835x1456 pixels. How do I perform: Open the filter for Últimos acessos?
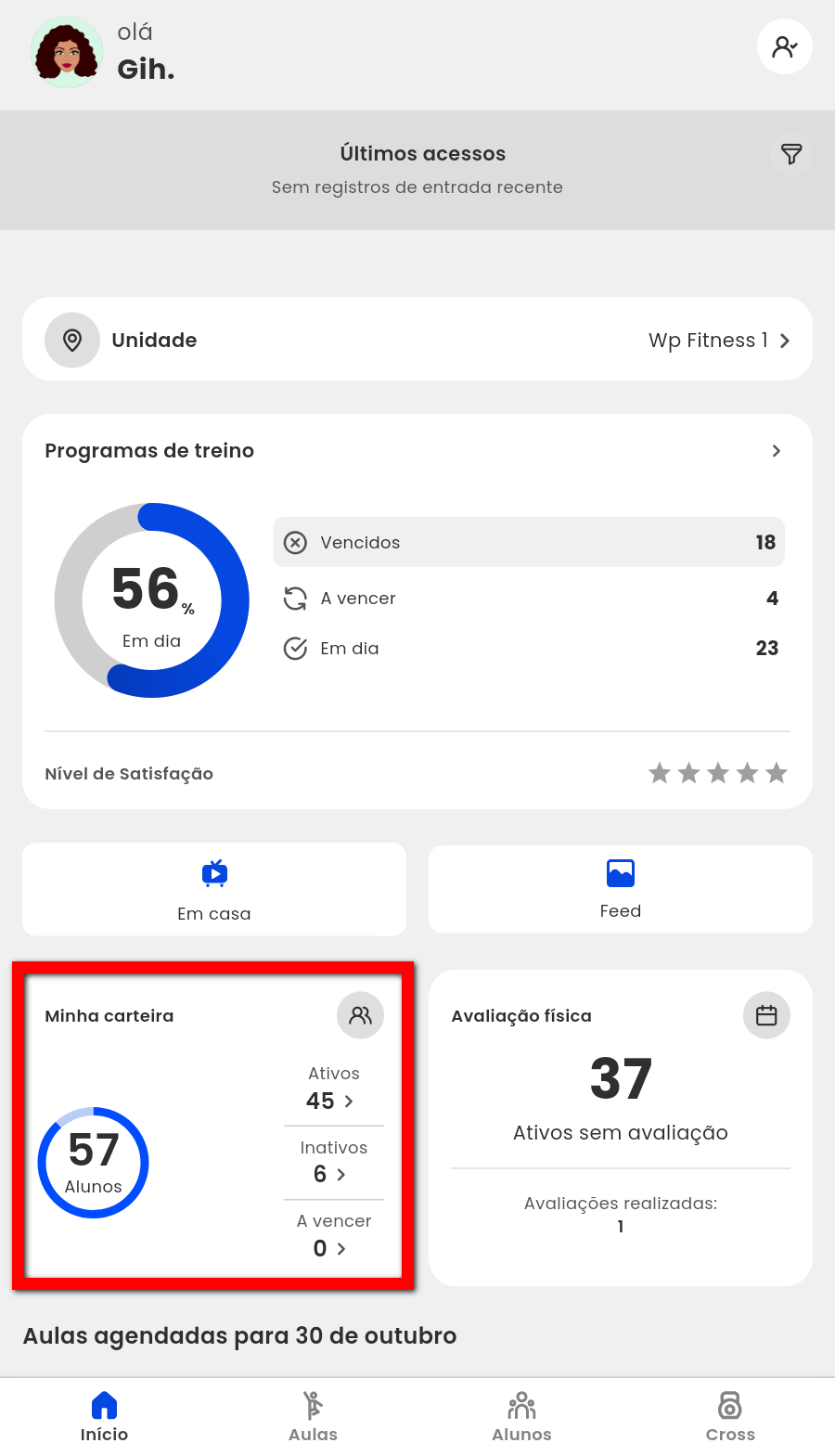[x=790, y=154]
